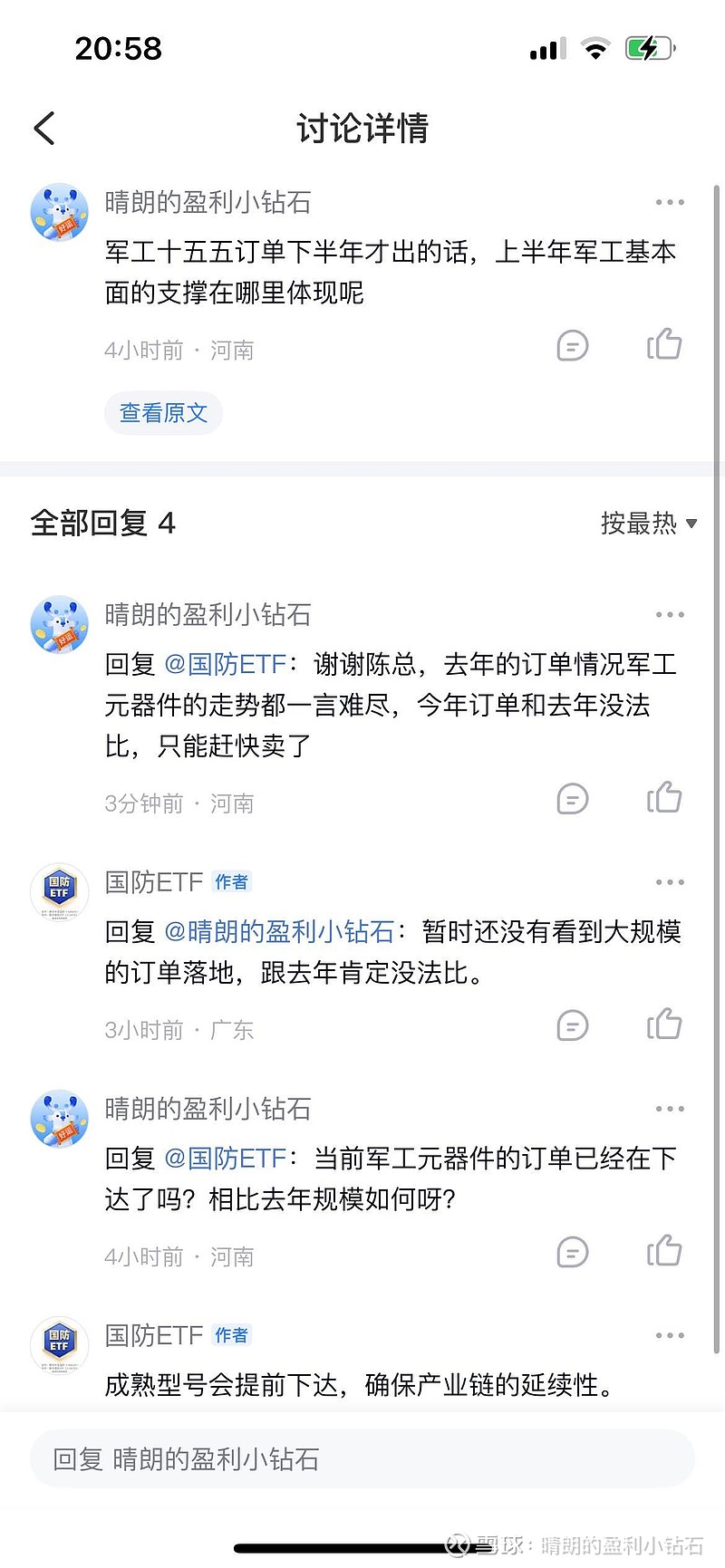Tap 国防ETF's avatar on the bottom reply

click(x=59, y=1345)
